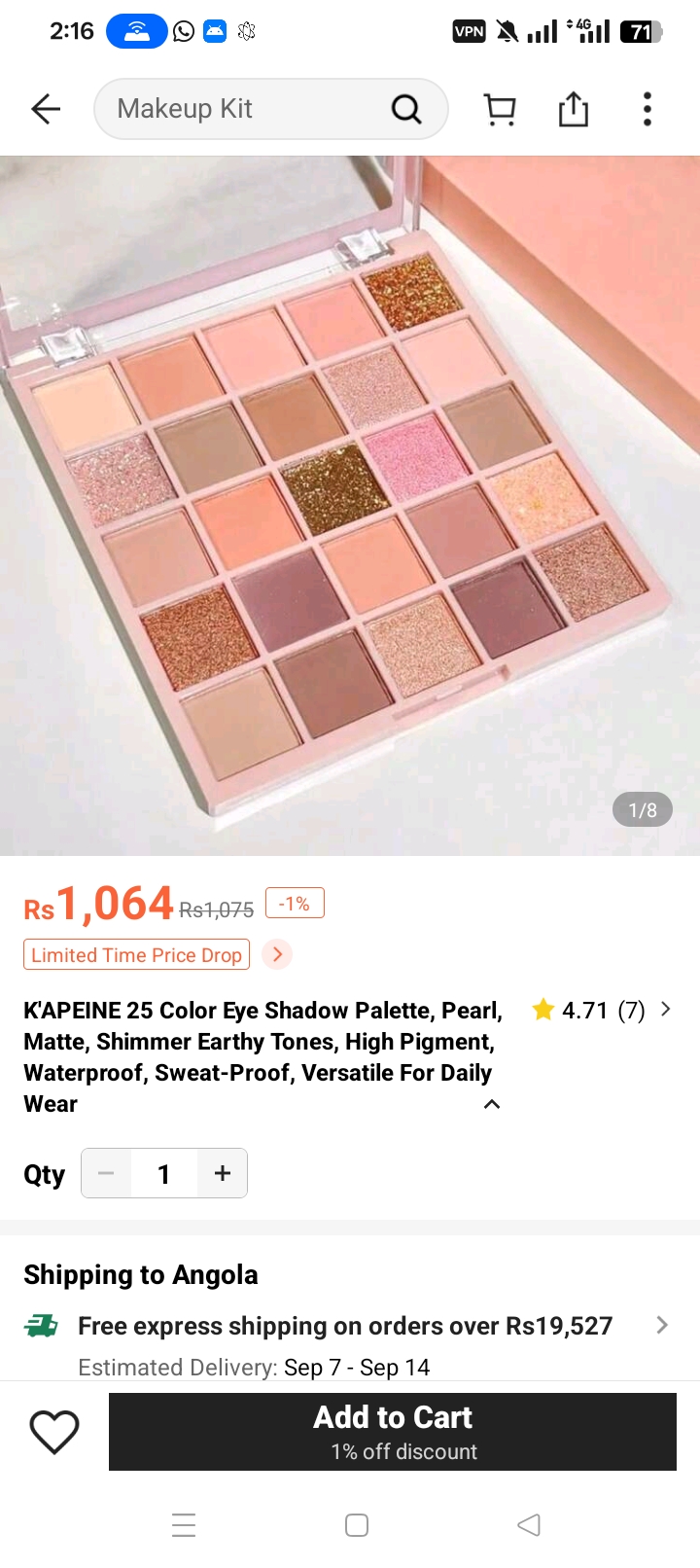Open the three-dot overflow menu

click(647, 109)
